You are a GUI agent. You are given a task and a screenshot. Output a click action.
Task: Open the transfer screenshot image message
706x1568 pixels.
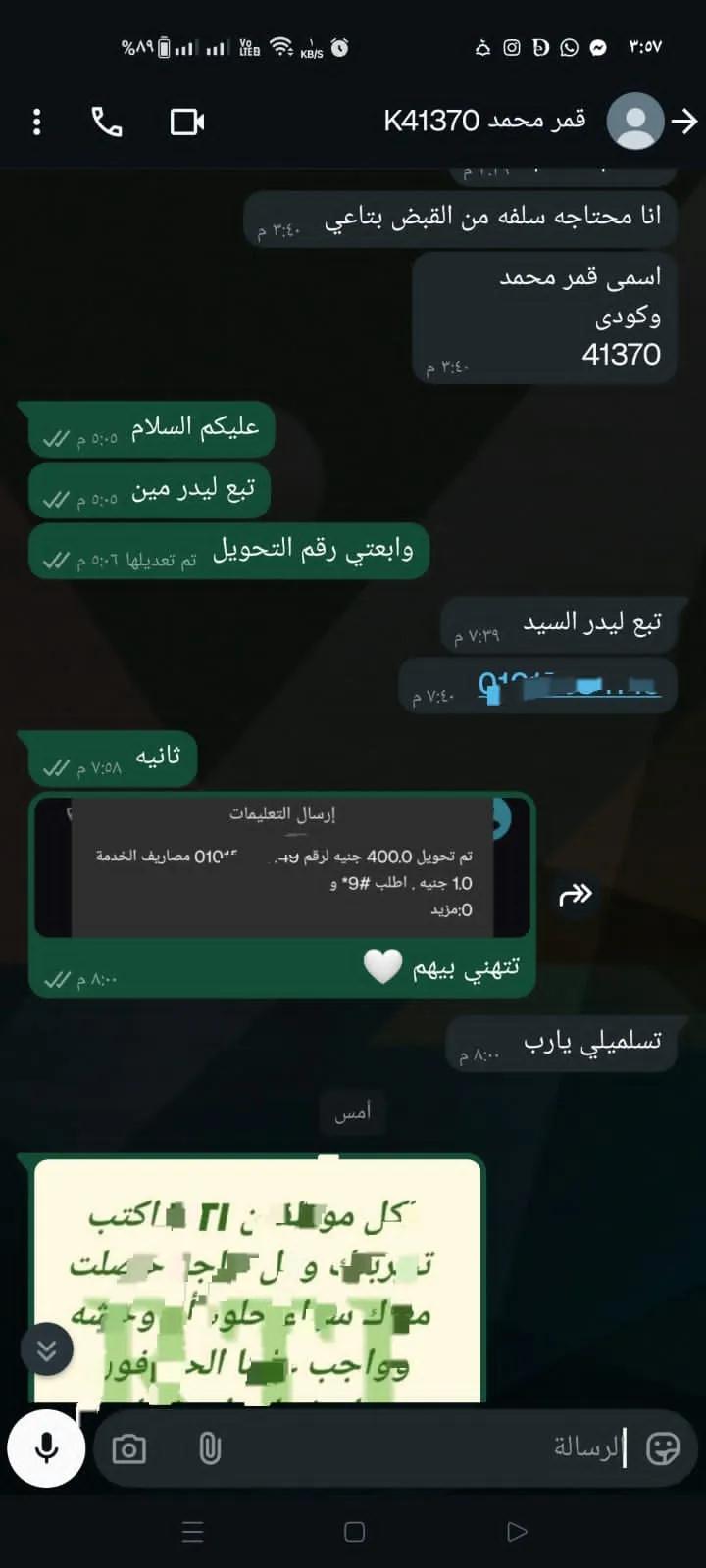[282, 867]
